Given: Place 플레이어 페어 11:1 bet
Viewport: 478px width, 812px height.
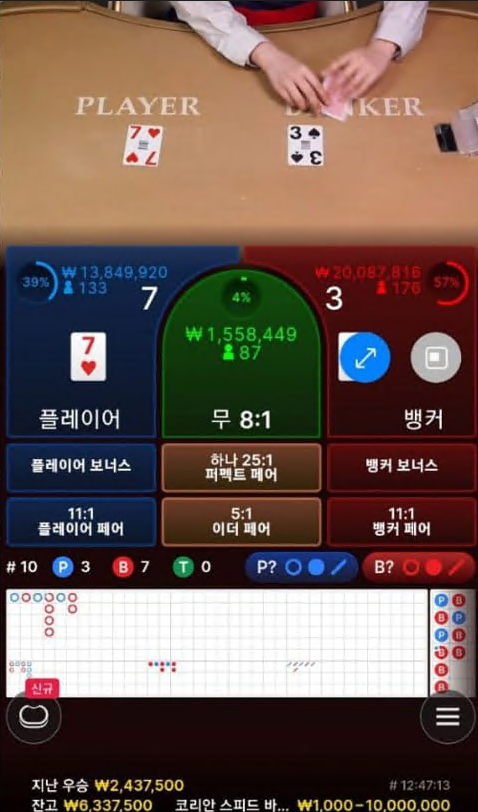Looking at the screenshot, I should tap(81, 521).
